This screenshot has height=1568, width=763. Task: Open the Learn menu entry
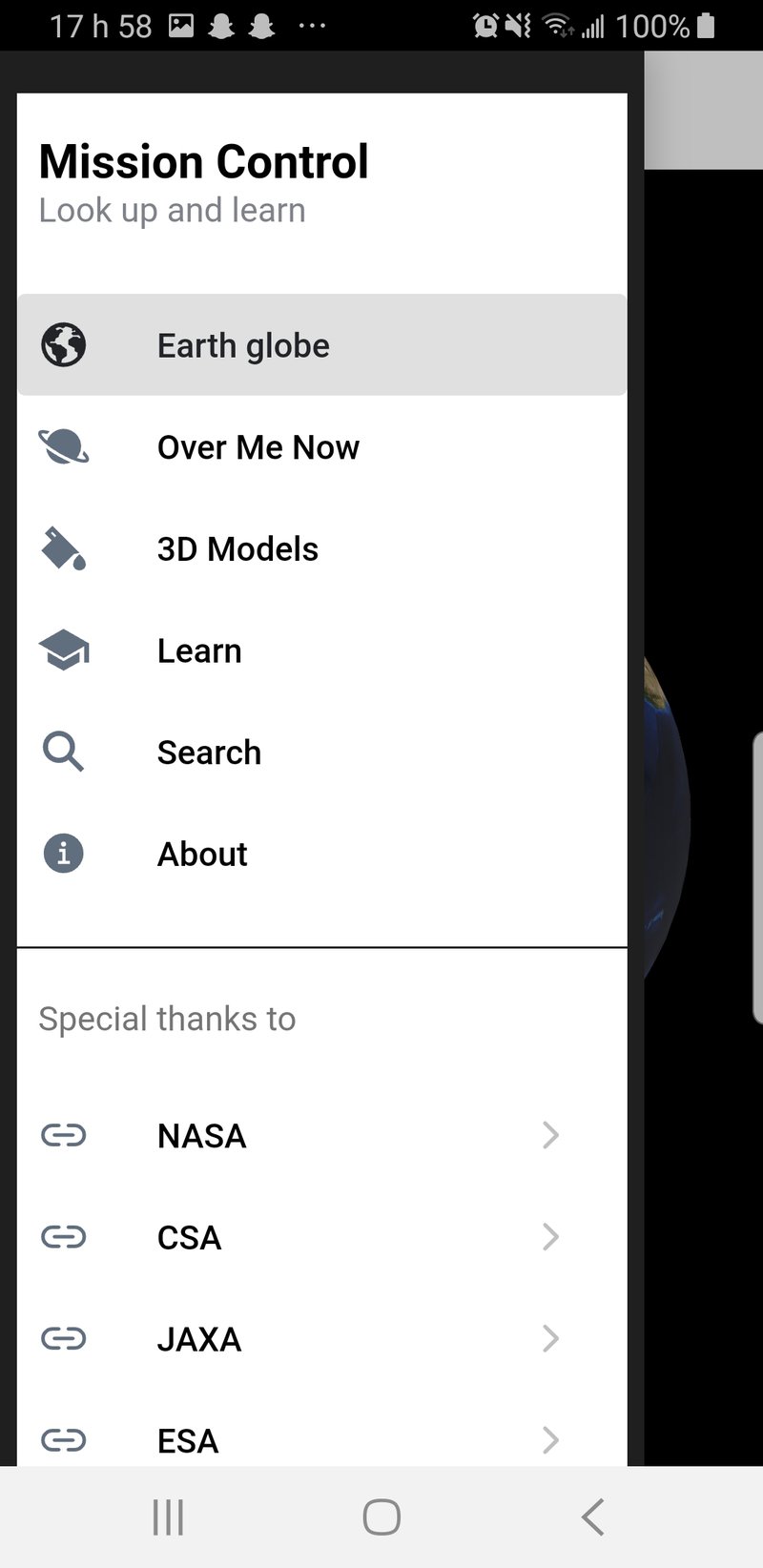click(x=199, y=650)
